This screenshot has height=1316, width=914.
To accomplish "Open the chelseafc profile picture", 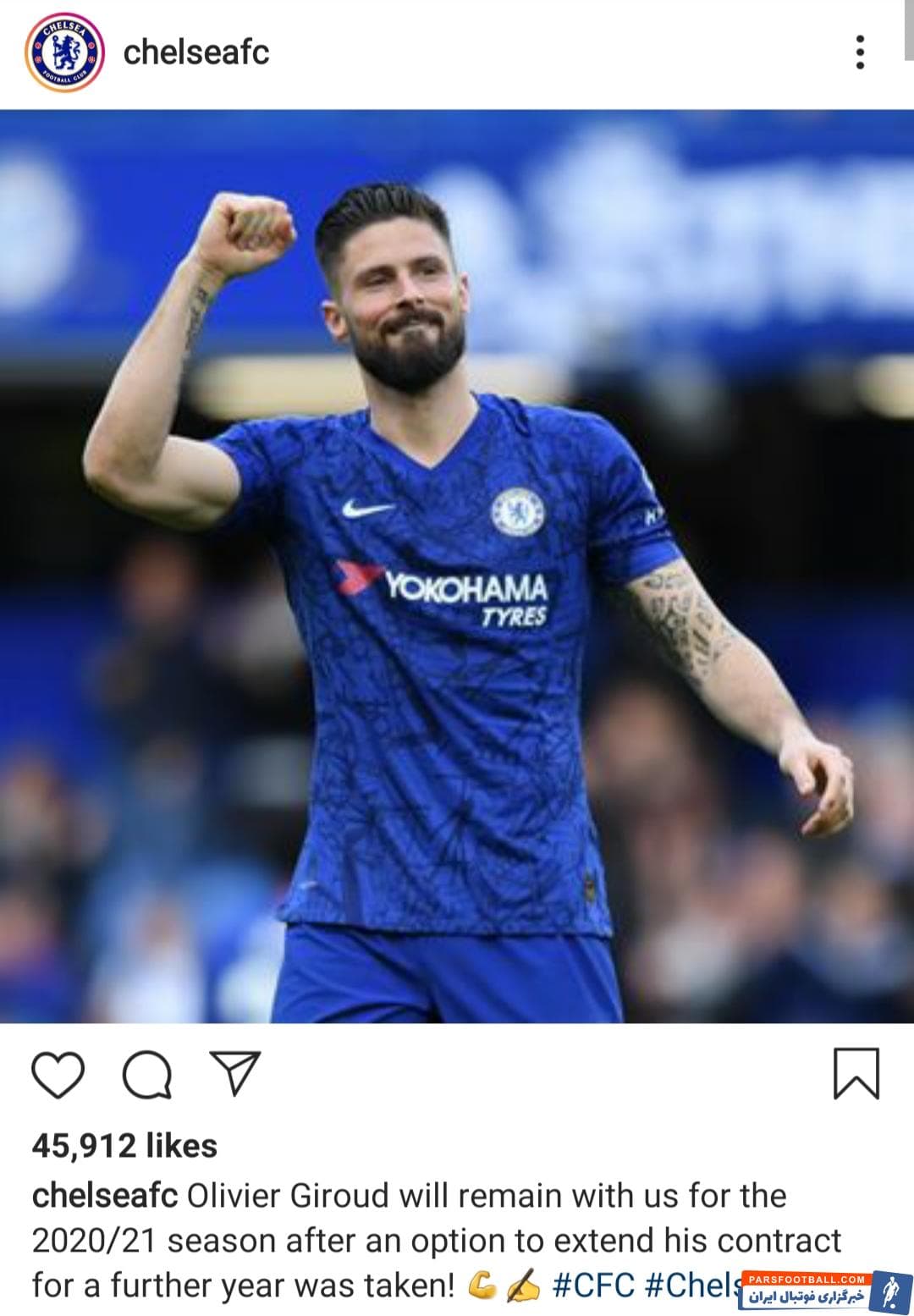I will click(x=64, y=52).
